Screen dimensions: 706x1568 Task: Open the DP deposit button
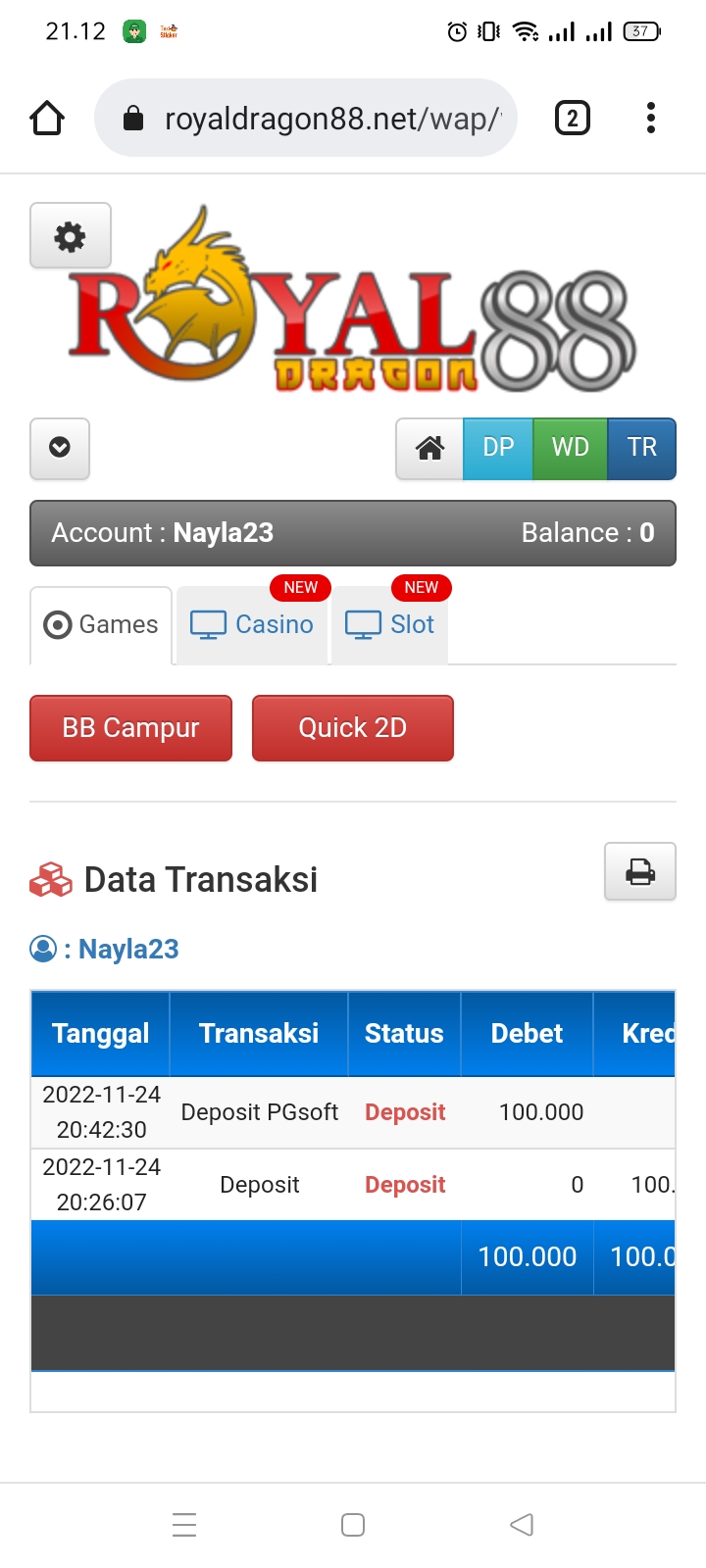(x=498, y=448)
